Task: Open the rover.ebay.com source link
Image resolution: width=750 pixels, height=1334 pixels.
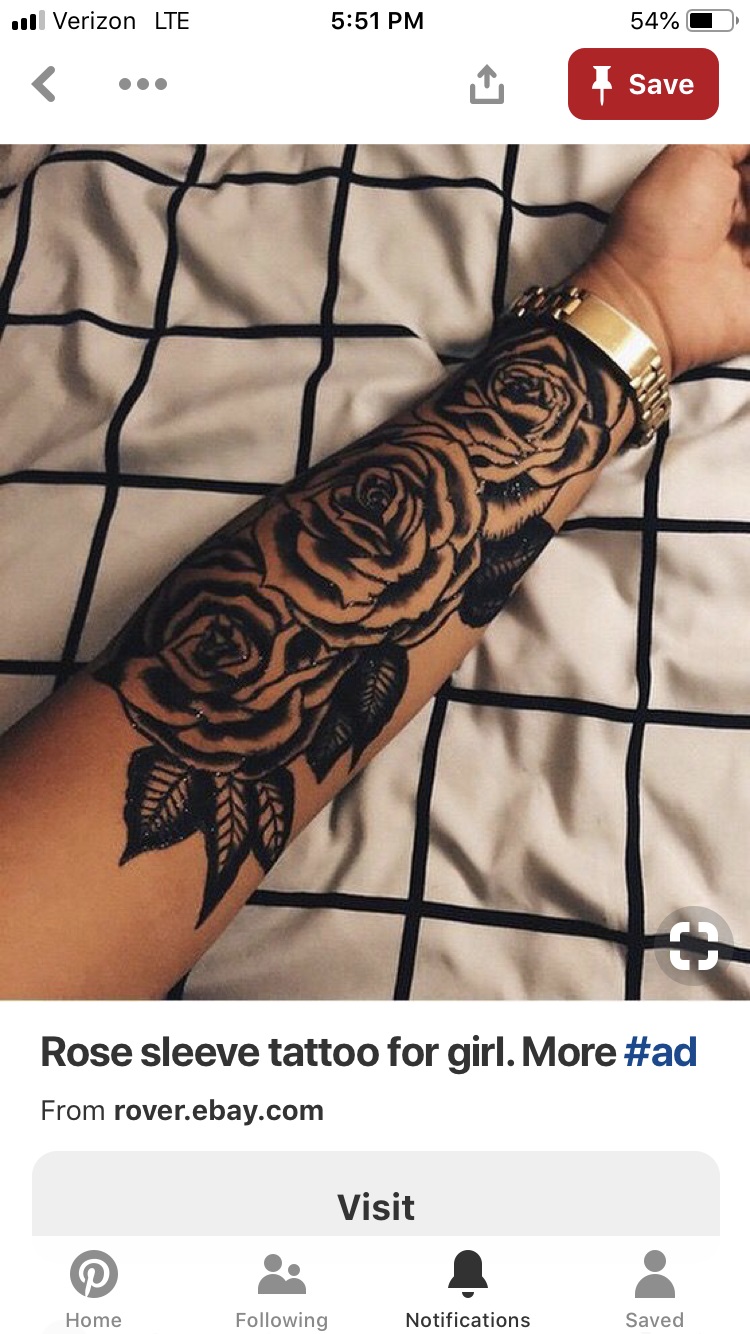Action: [x=219, y=1111]
